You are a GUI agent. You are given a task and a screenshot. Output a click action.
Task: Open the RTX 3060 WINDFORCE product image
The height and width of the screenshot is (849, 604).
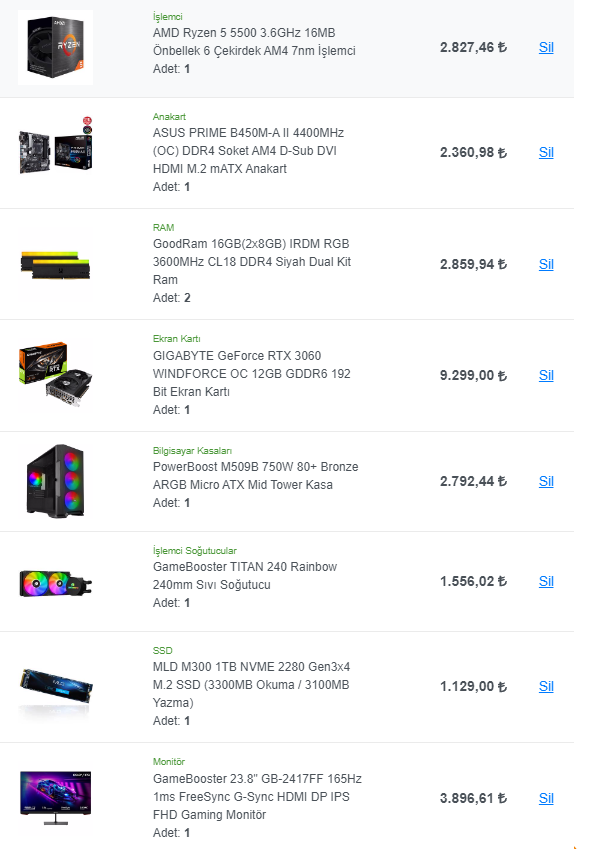[x=56, y=376]
